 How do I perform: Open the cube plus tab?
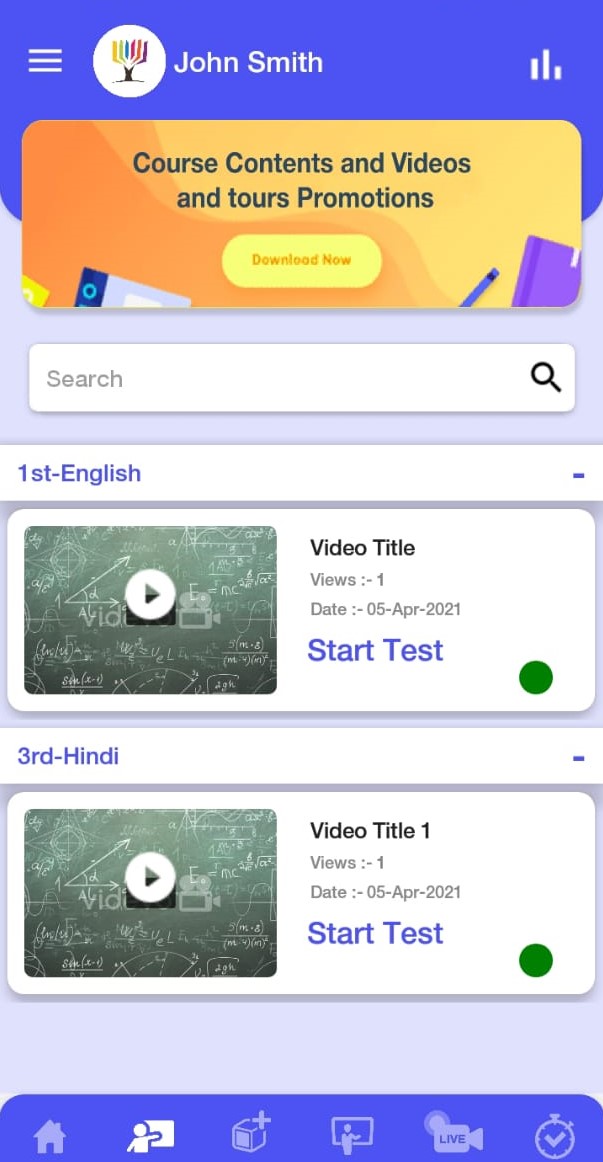(251, 1134)
